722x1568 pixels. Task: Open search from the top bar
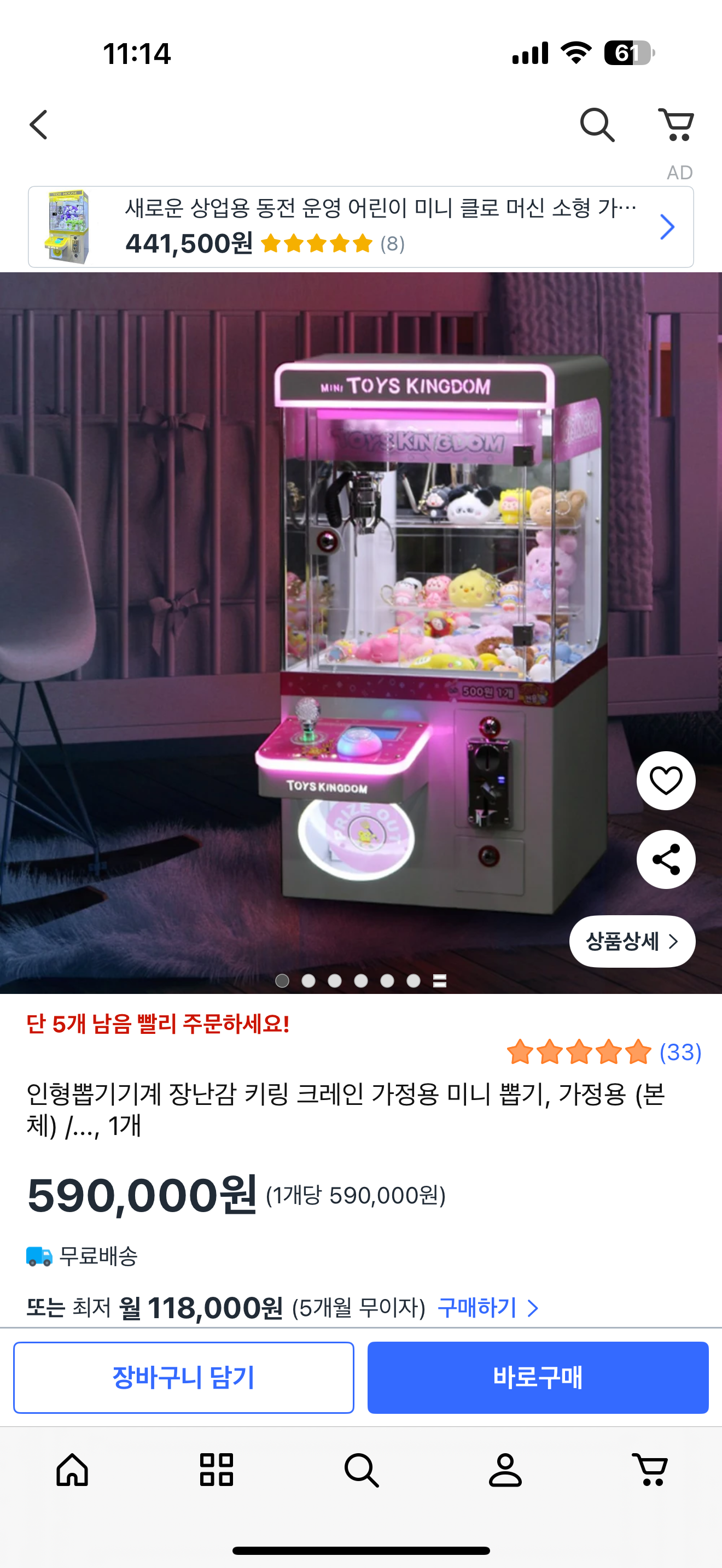[x=597, y=125]
